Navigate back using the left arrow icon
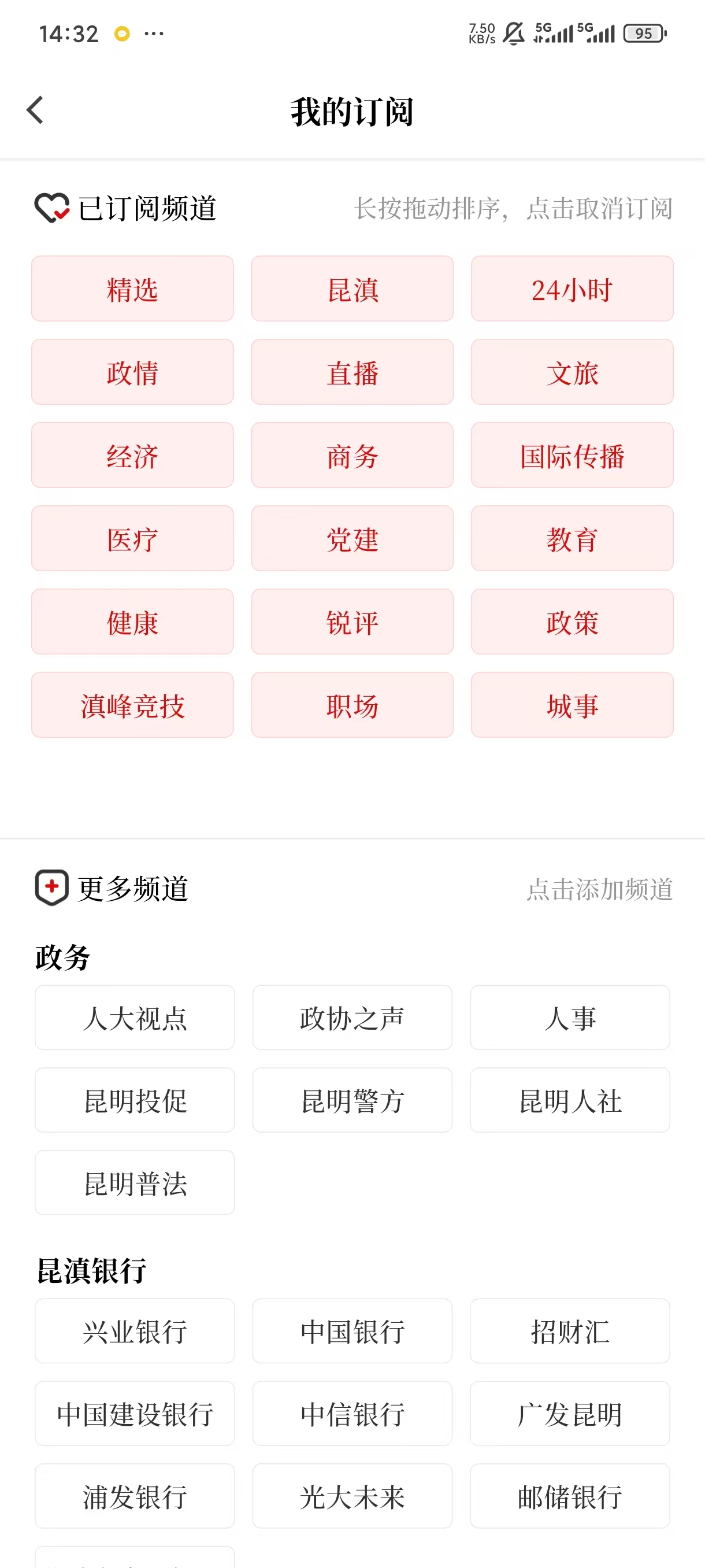Screen dimensions: 705x1568 [x=35, y=111]
